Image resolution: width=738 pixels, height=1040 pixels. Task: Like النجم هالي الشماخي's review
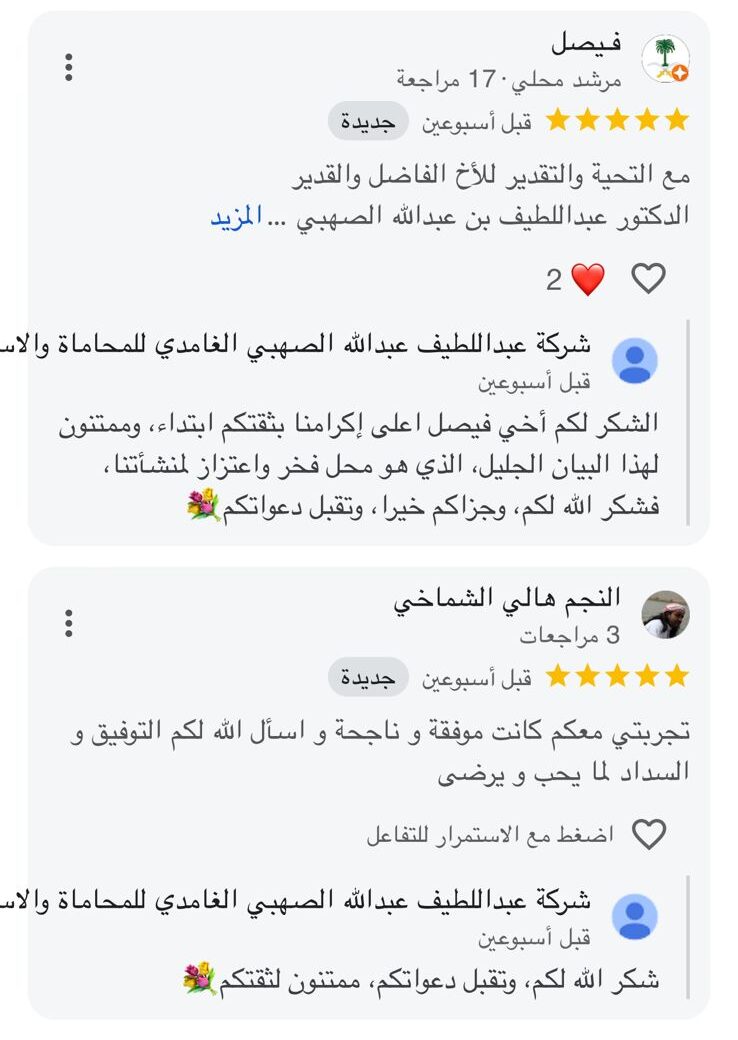[x=649, y=834]
